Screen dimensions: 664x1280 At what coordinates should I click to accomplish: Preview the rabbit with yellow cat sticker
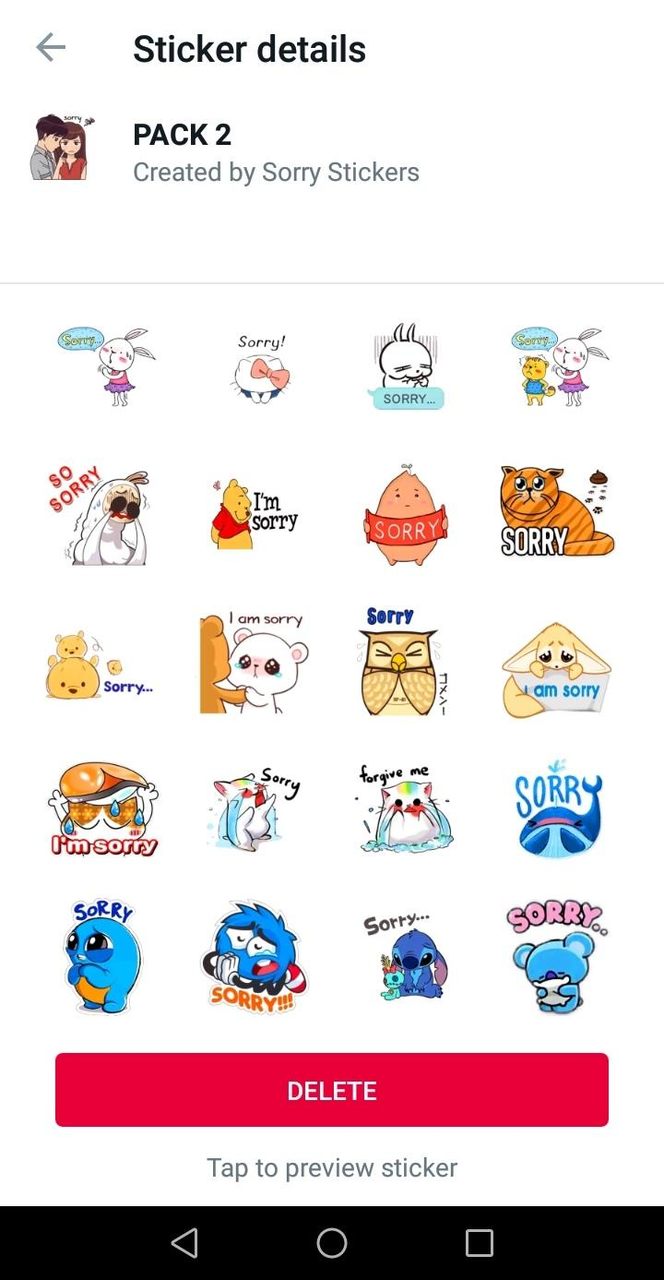558,367
